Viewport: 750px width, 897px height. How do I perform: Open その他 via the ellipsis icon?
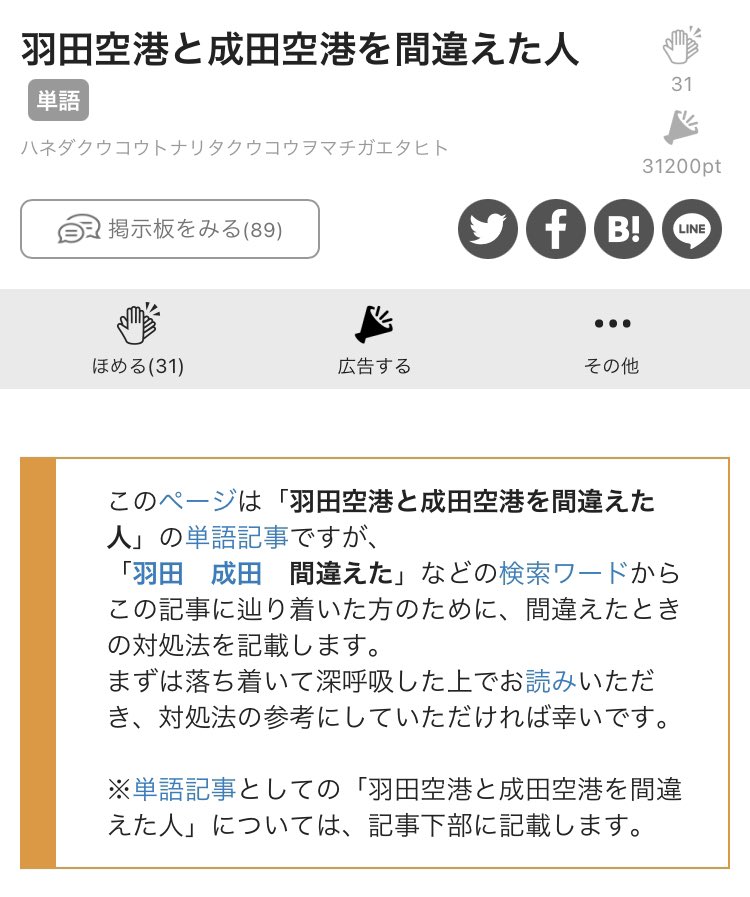(x=610, y=322)
